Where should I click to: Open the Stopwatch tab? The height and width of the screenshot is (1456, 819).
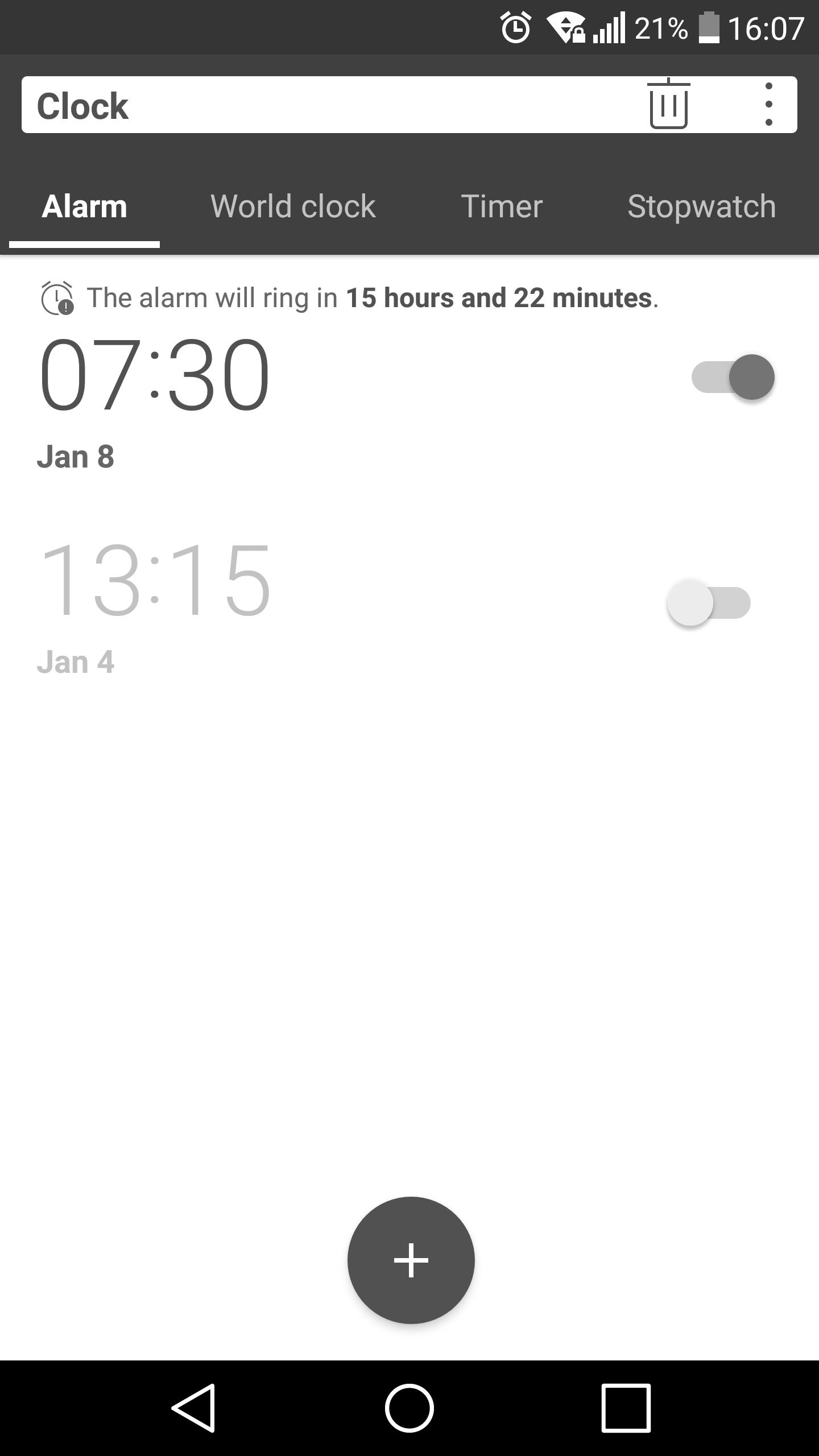(701, 206)
